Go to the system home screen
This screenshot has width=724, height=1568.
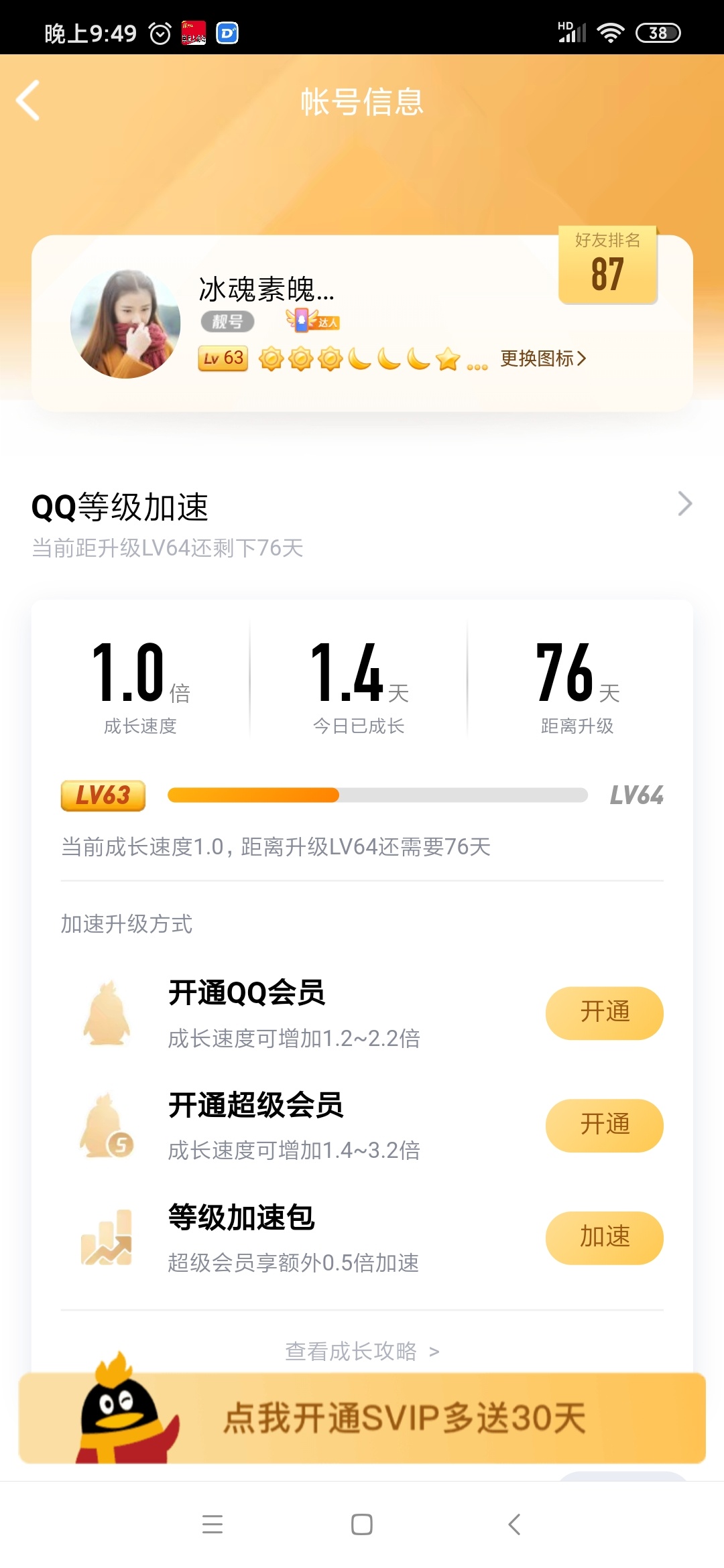362,1524
